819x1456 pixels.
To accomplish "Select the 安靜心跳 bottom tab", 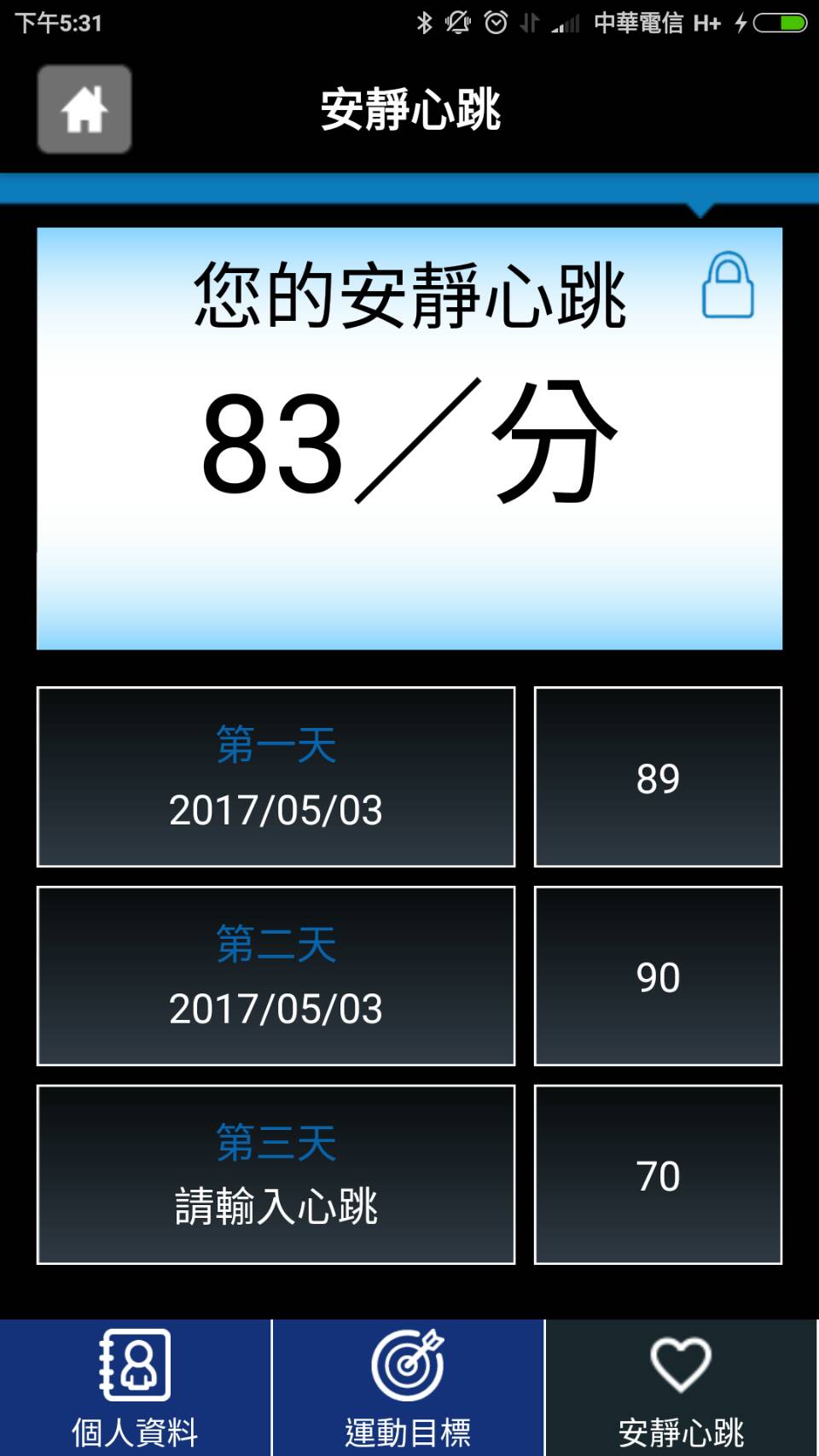I will pyautogui.click(x=681, y=1388).
